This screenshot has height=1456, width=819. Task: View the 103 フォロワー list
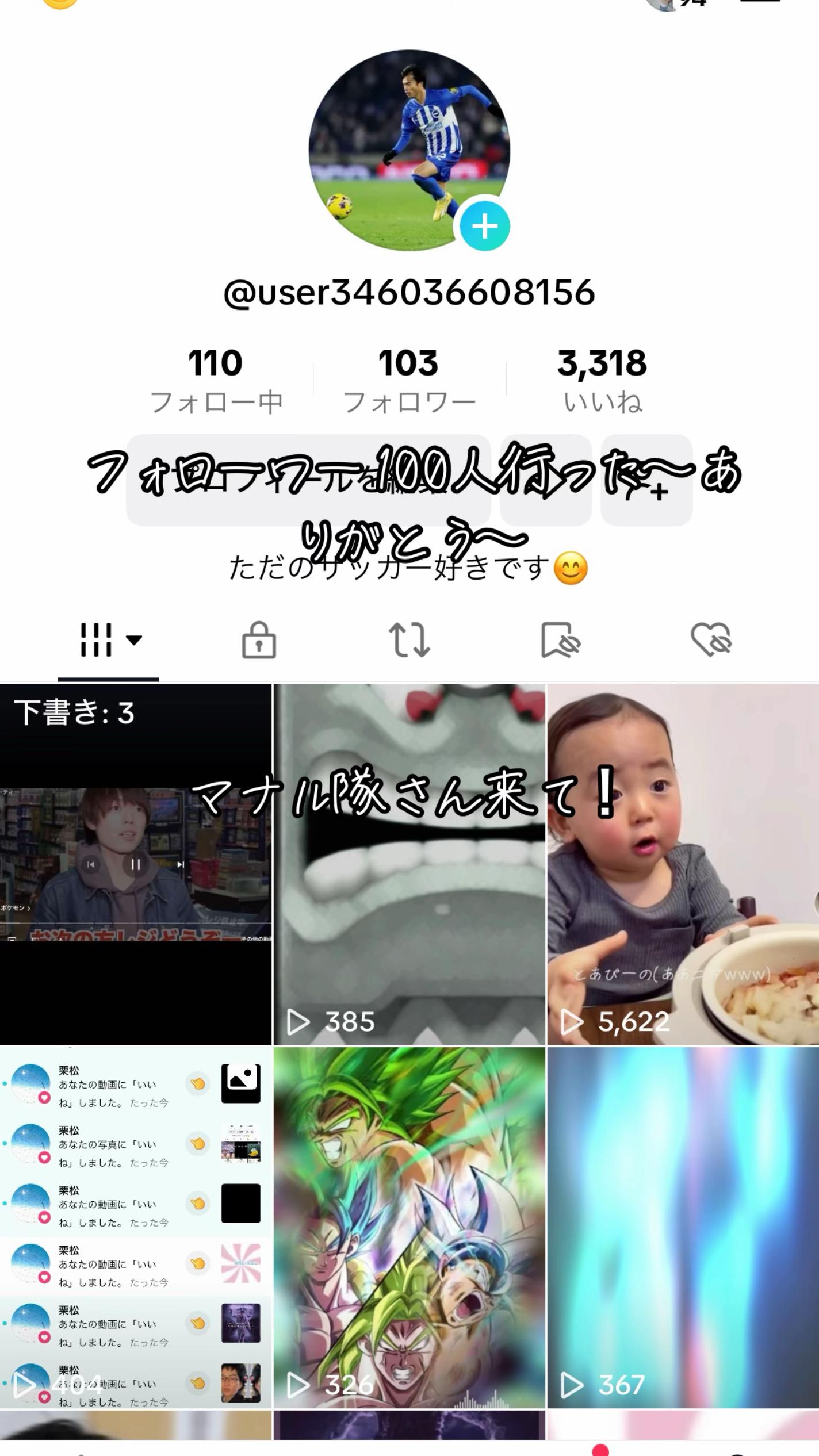409,380
